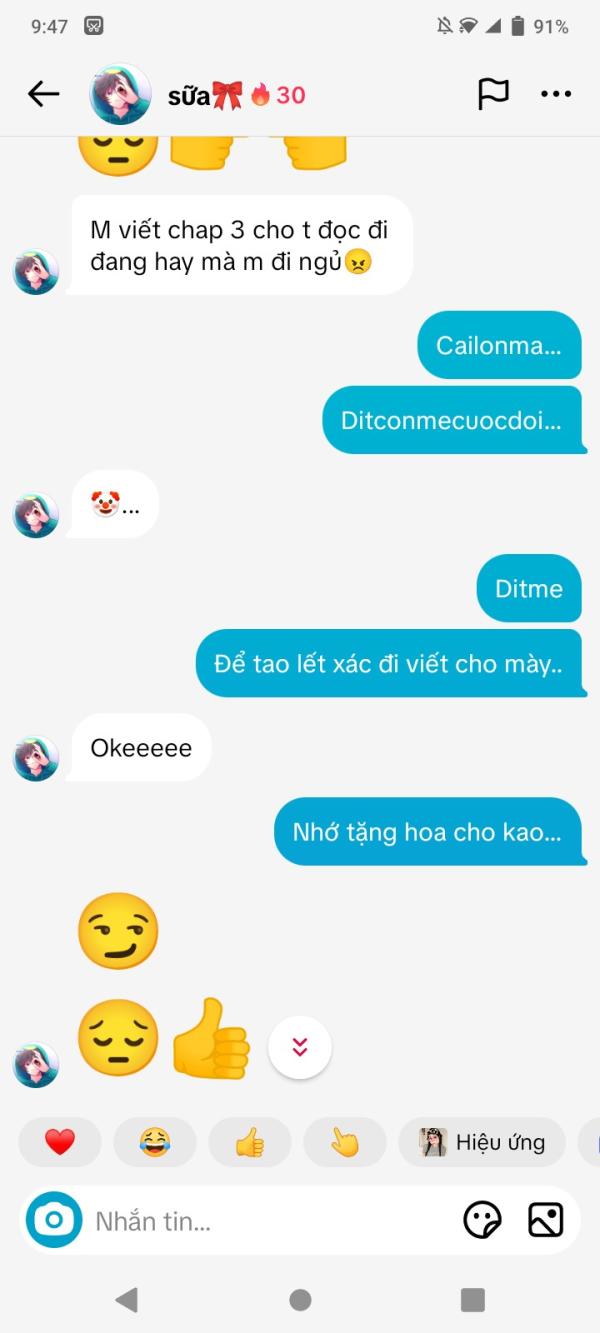Open the camera button in the message bar
This screenshot has width=600, height=1333.
coord(54,1220)
